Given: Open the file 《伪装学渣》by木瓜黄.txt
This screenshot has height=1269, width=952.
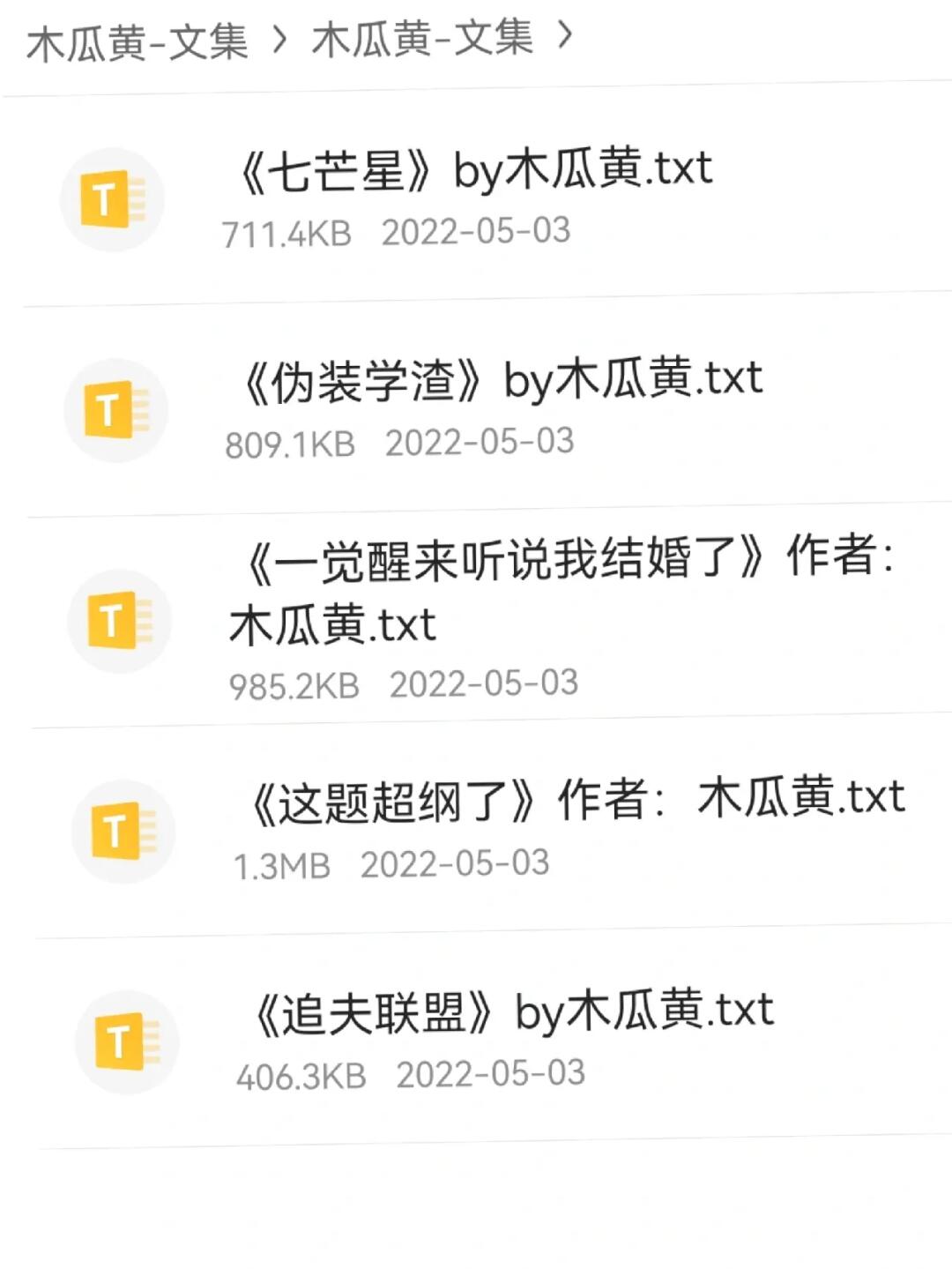Looking at the screenshot, I should point(501,381).
